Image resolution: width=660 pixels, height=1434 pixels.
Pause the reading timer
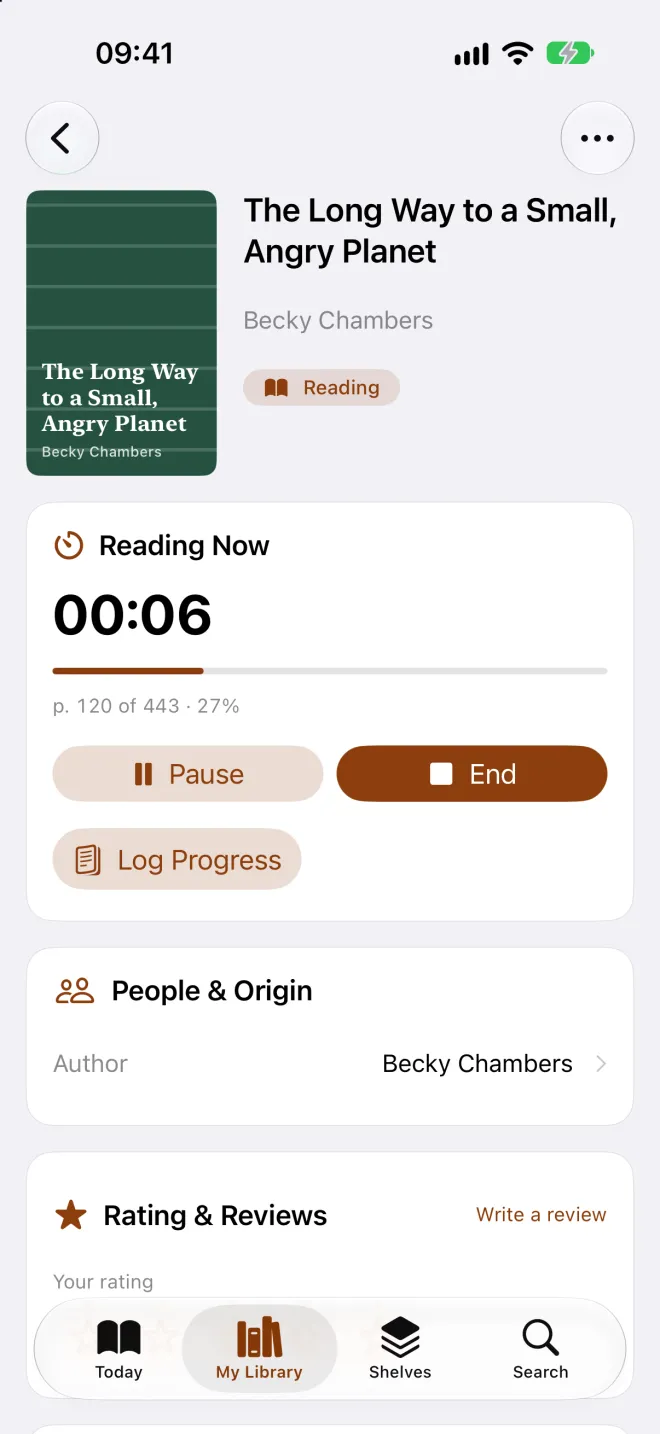(x=188, y=774)
